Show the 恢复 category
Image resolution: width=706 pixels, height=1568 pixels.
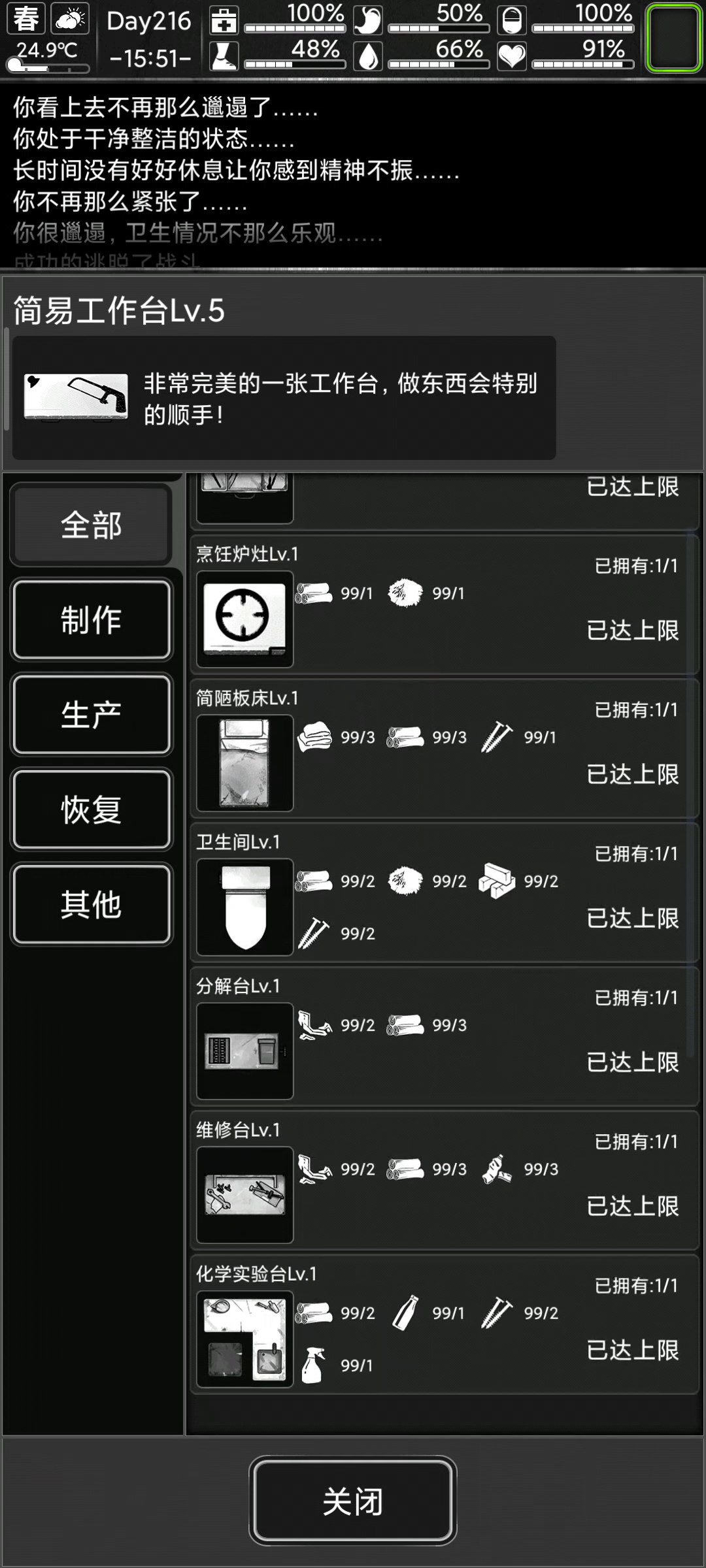(92, 809)
